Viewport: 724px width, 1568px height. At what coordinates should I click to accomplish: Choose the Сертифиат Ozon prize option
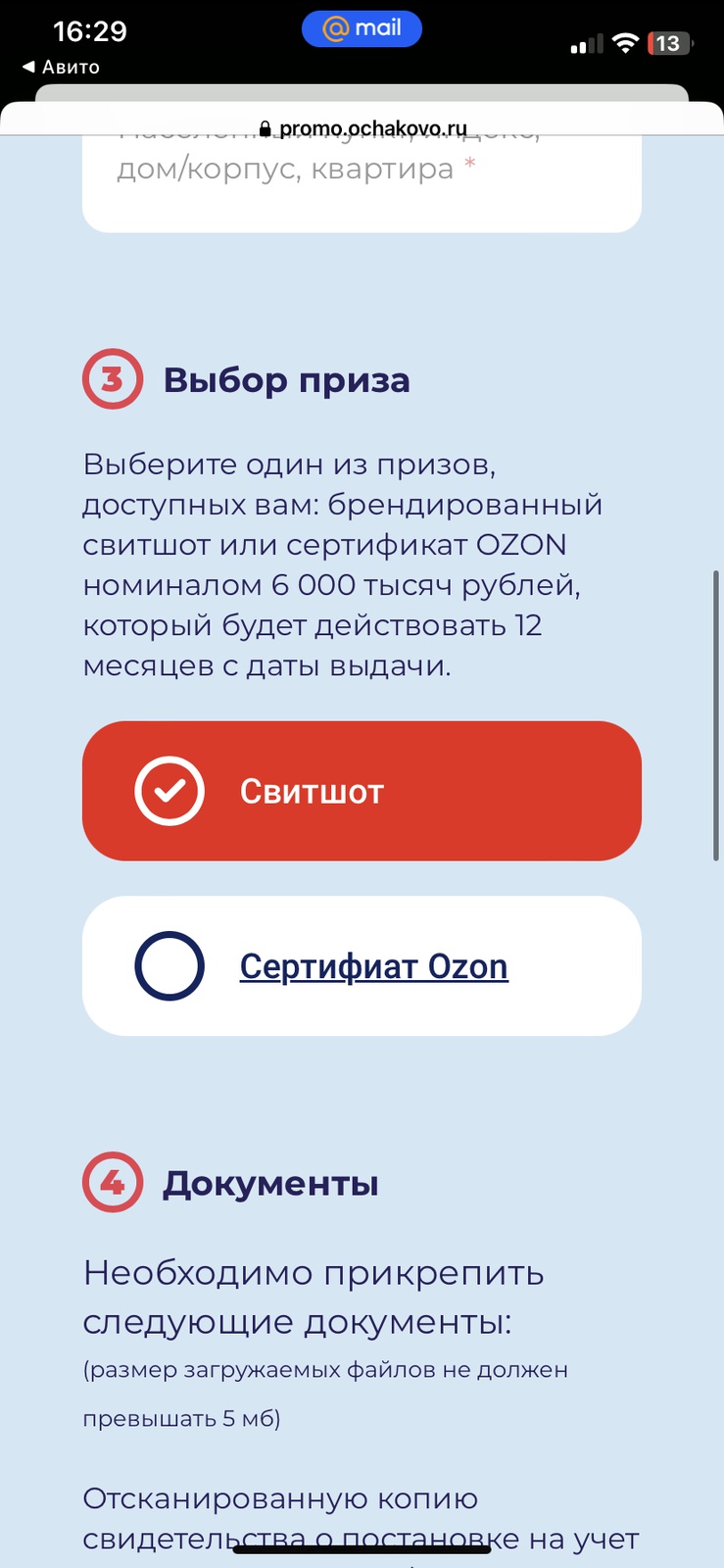coord(361,966)
